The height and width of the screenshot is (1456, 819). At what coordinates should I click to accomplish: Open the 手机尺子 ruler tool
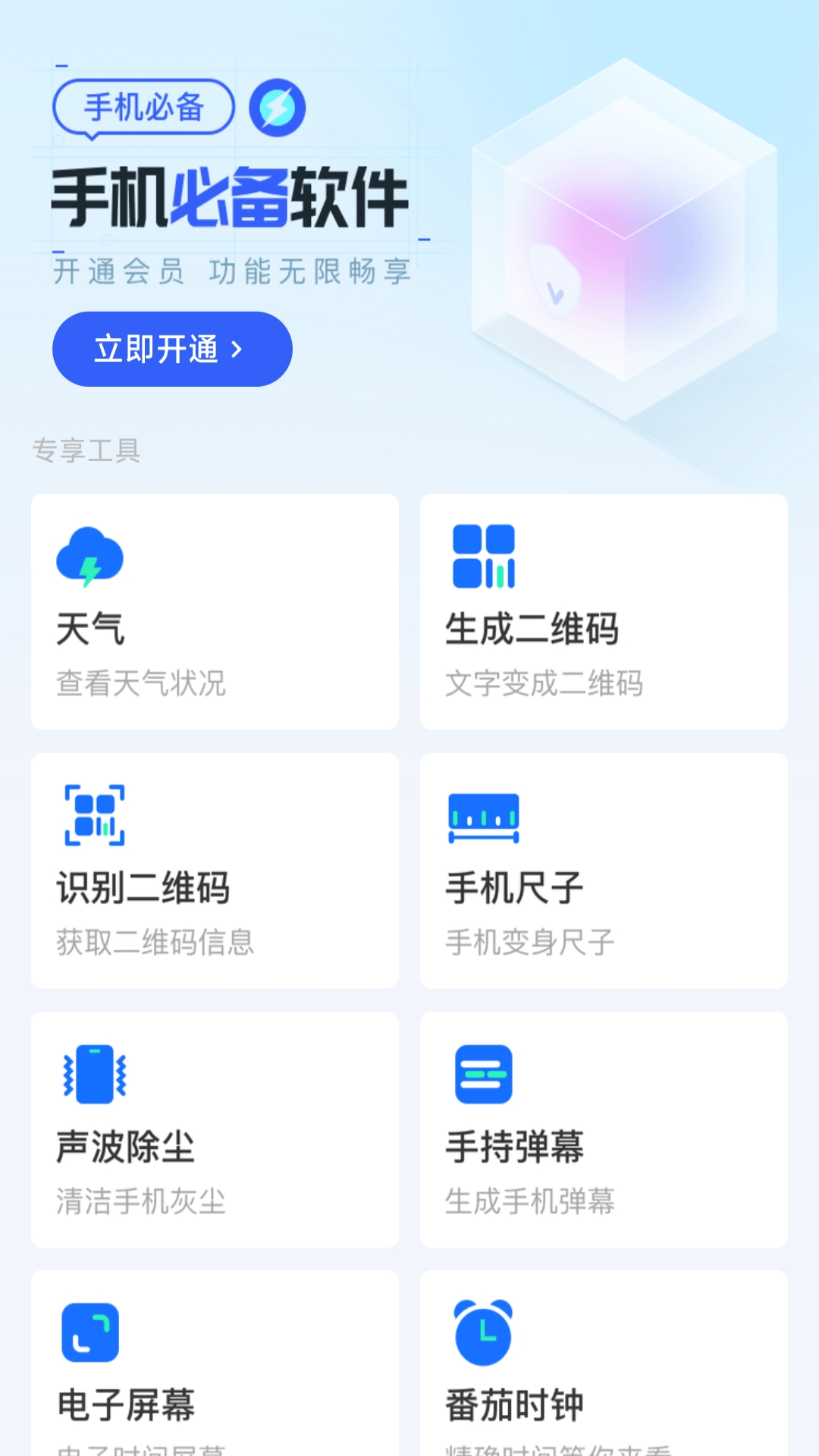click(x=604, y=870)
